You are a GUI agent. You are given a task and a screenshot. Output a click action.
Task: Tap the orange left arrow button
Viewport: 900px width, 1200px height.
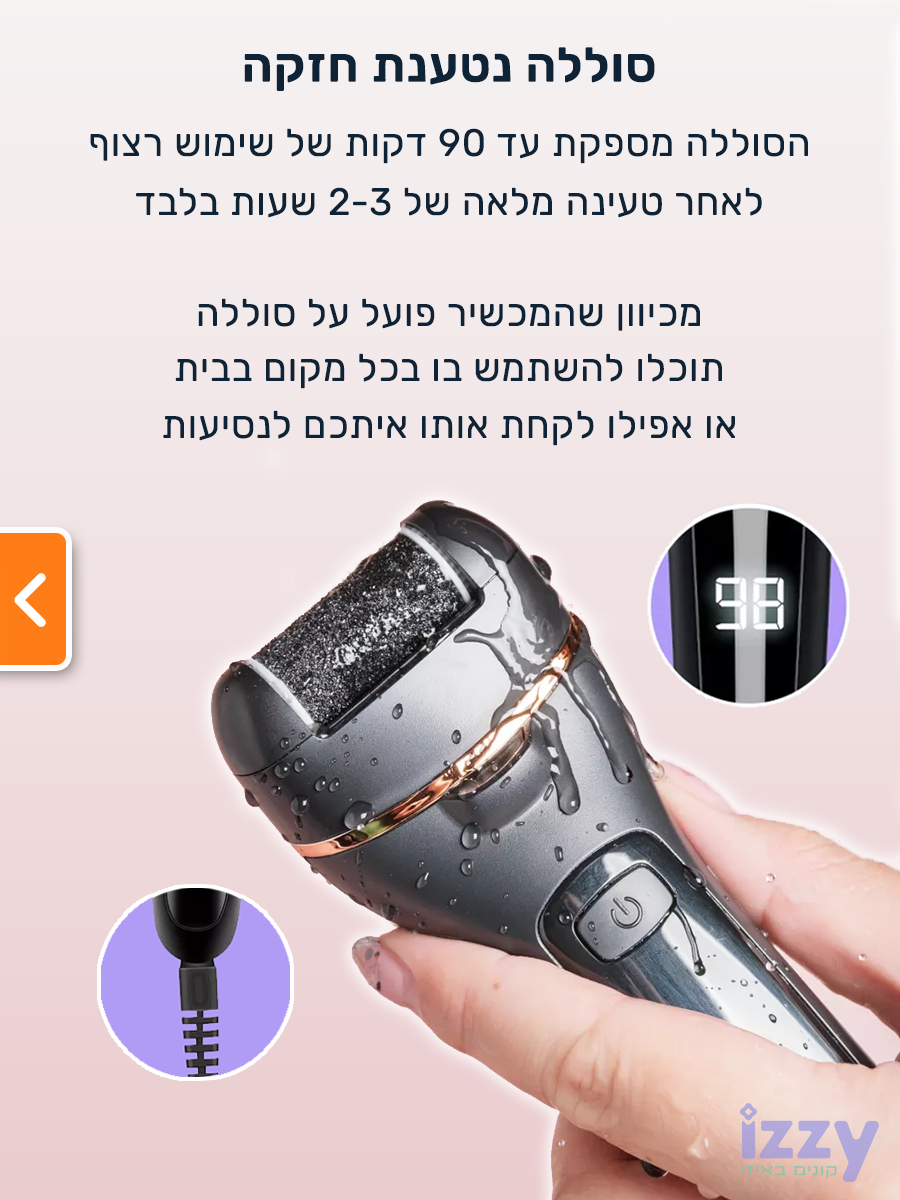(32, 599)
